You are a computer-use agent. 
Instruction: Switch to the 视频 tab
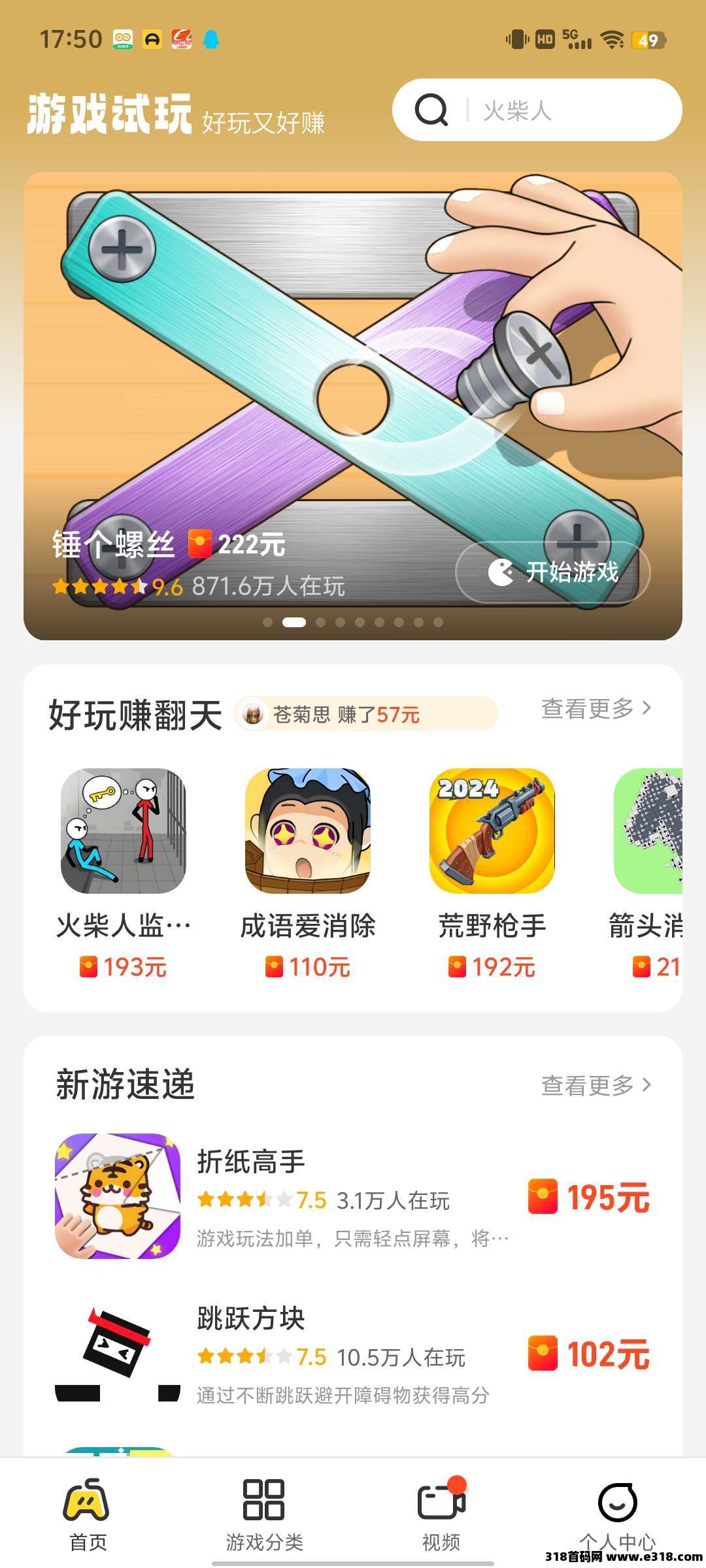pos(441,1516)
